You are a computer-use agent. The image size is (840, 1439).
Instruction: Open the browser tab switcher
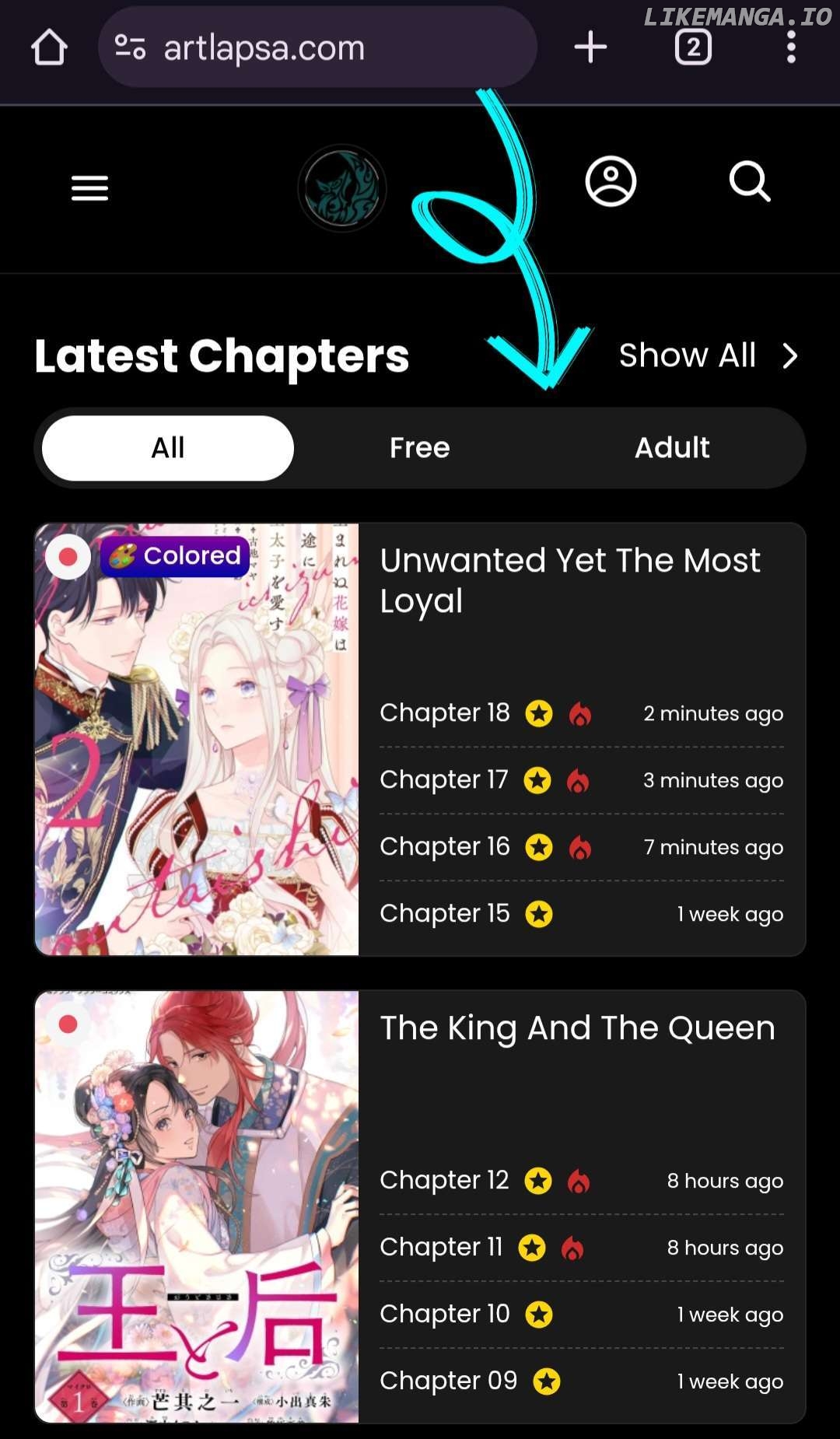[693, 47]
